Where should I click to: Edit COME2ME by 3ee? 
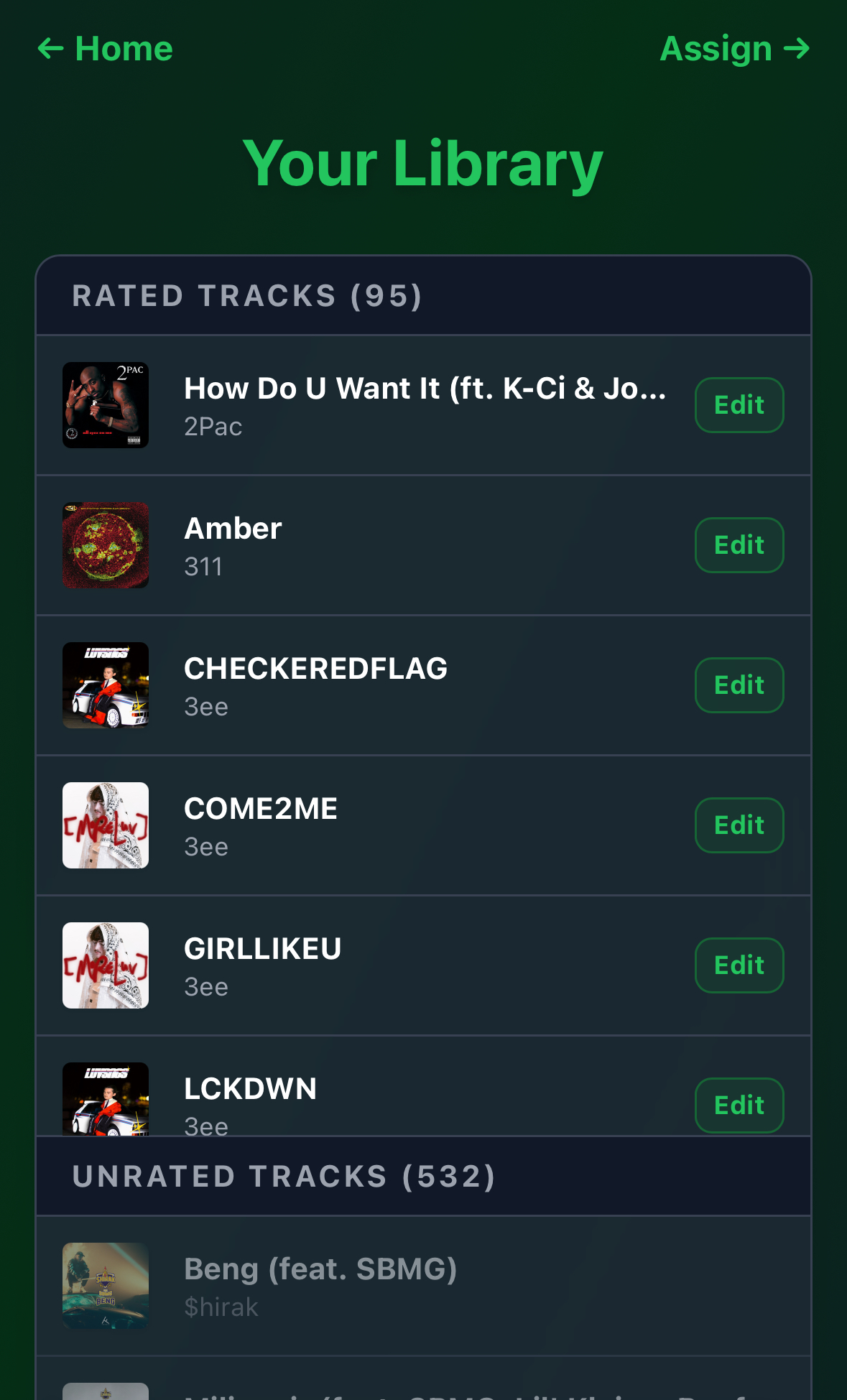pyautogui.click(x=739, y=825)
